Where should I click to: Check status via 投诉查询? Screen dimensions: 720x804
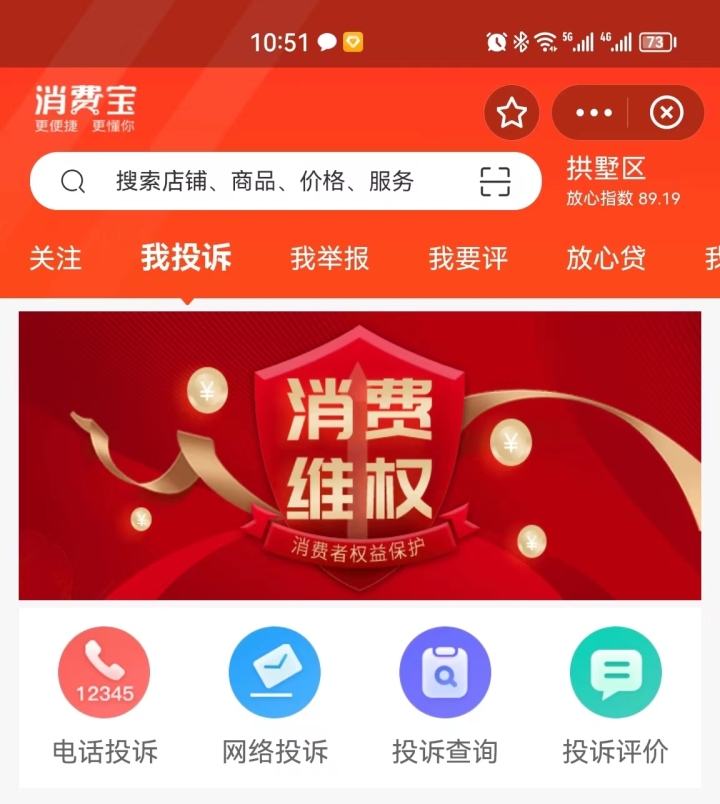(445, 673)
